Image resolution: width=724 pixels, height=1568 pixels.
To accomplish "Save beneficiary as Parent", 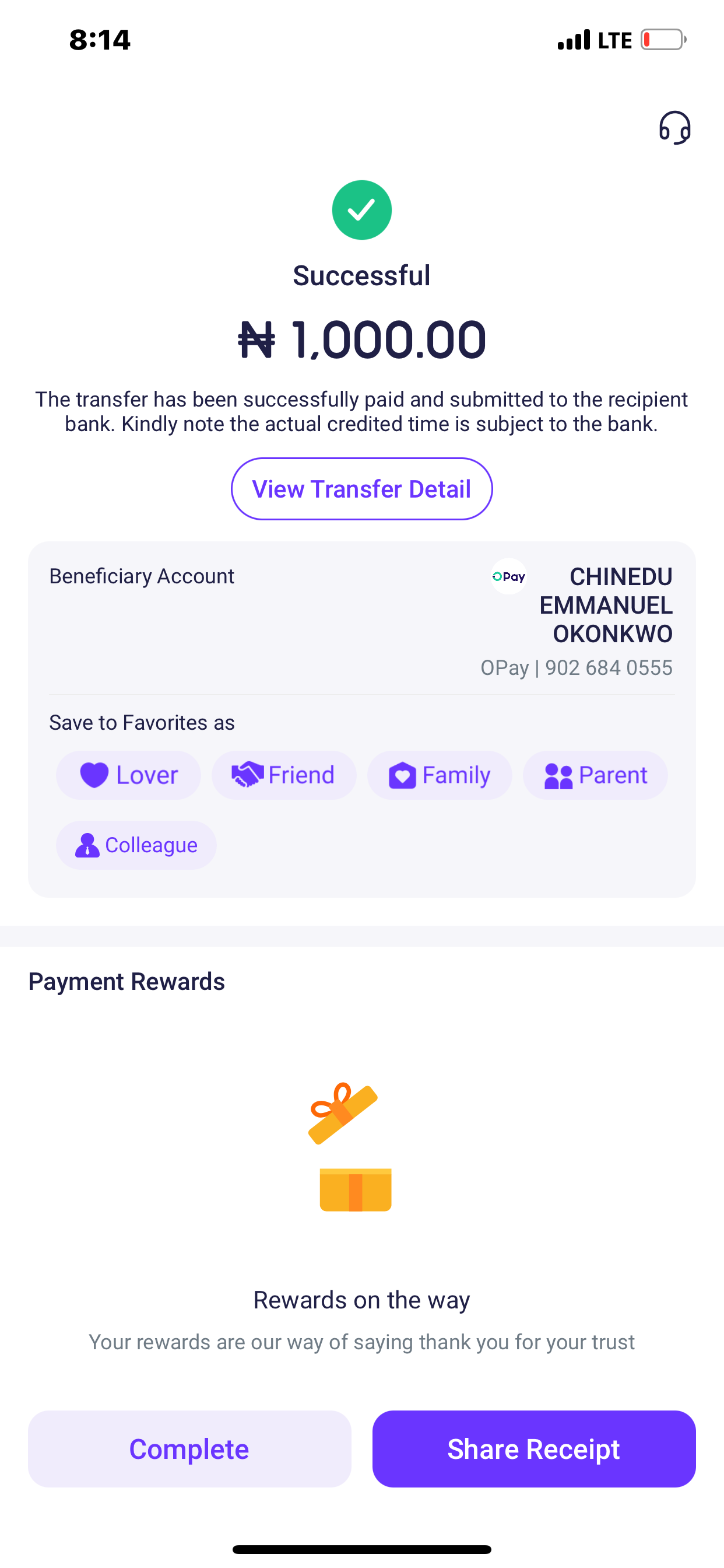I will pyautogui.click(x=595, y=775).
